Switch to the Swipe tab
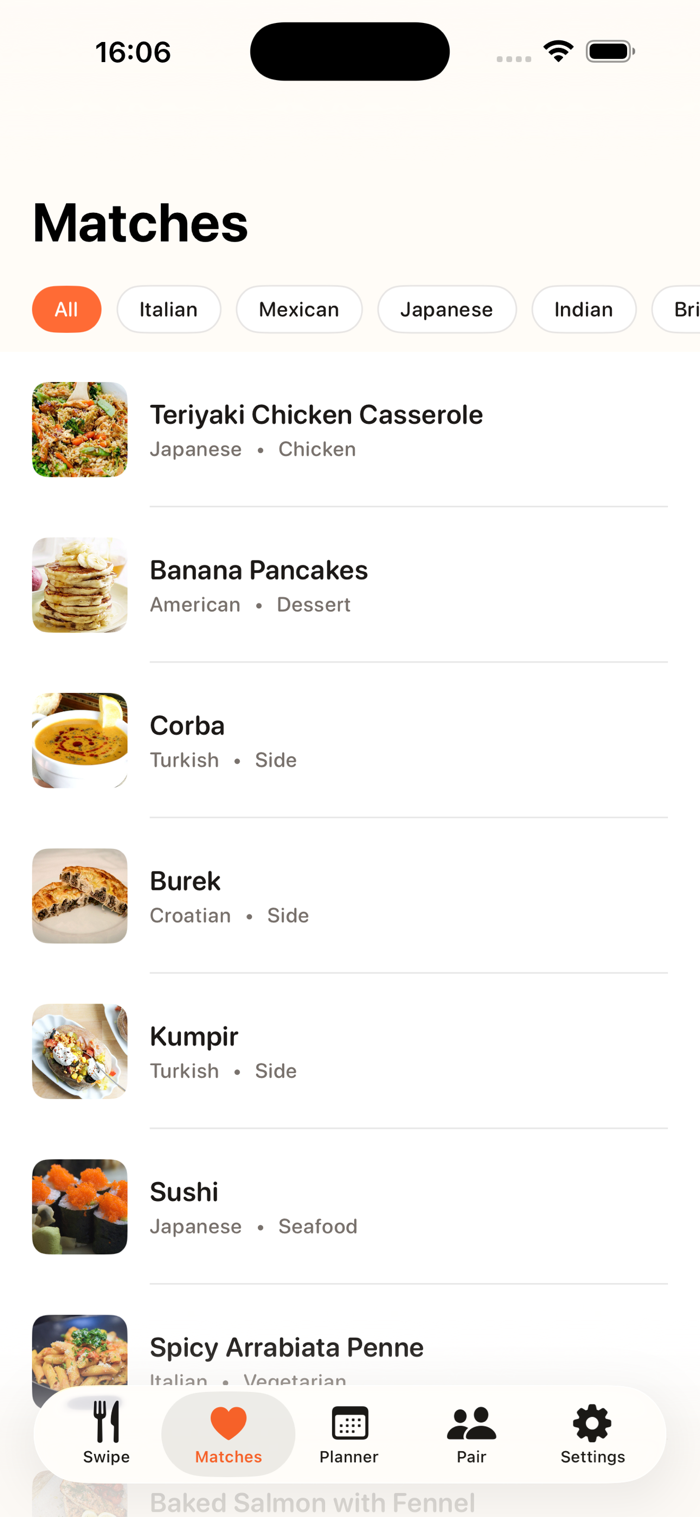Viewport: 700px width, 1517px height. pyautogui.click(x=107, y=1434)
